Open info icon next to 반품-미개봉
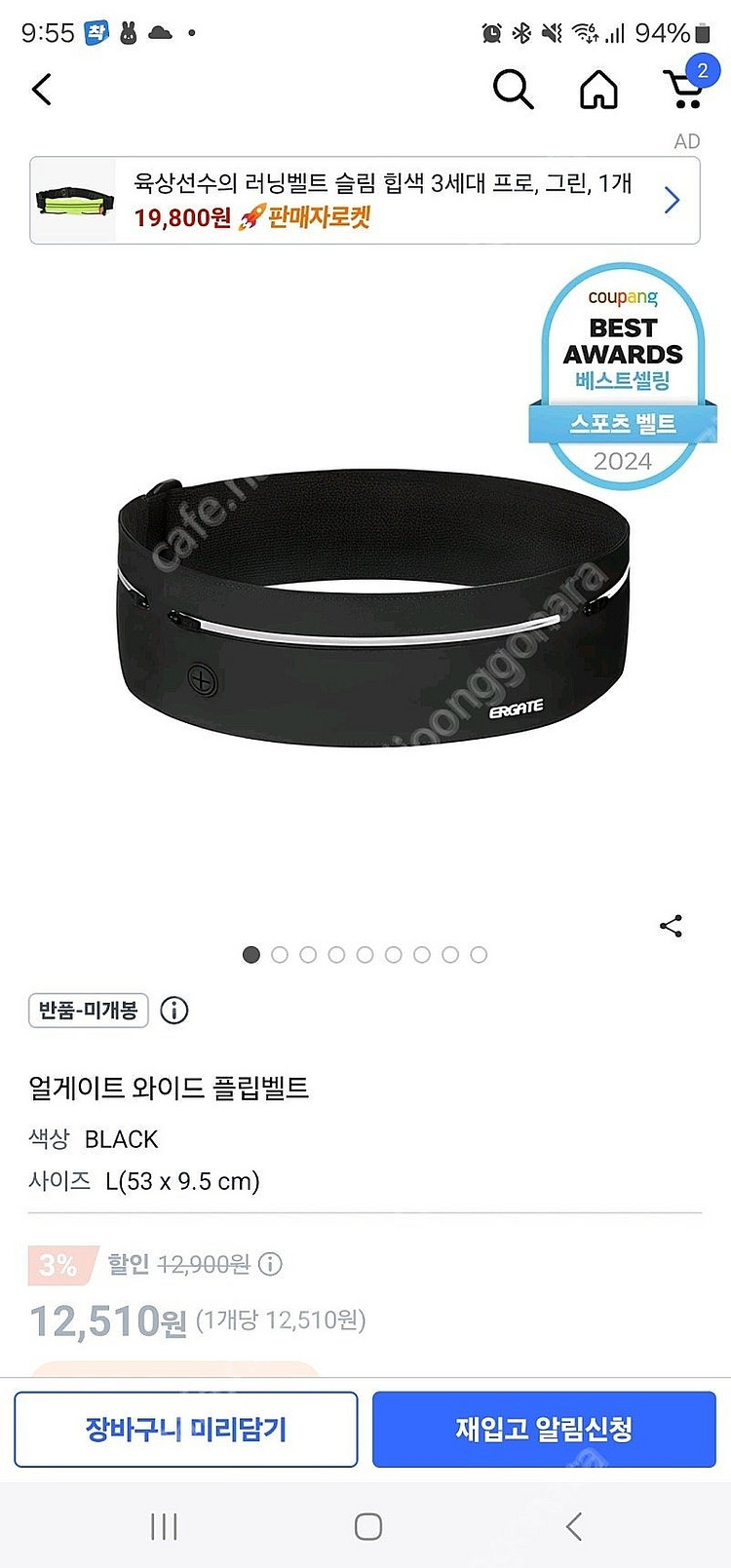 point(174,1011)
